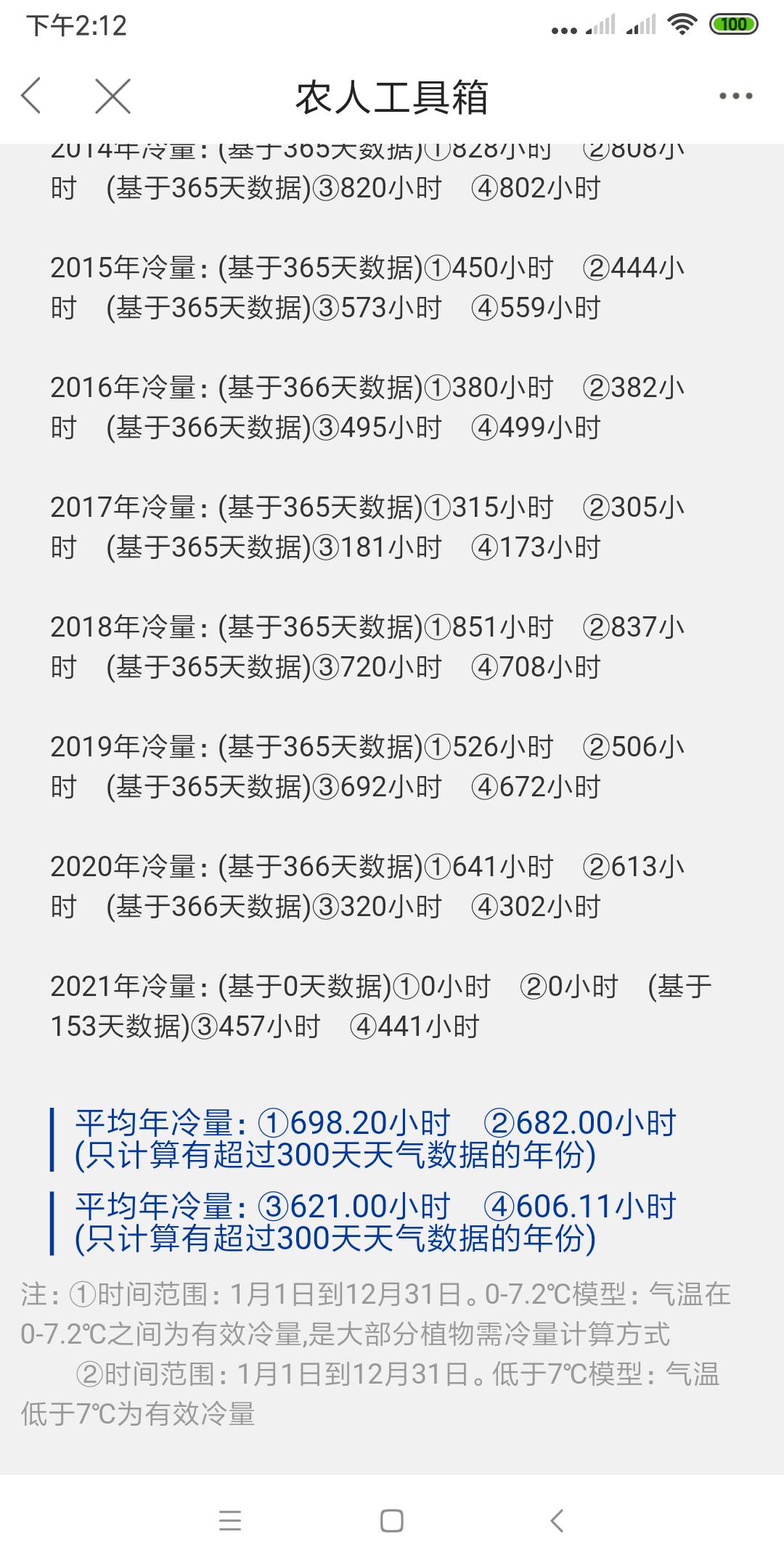Open recent apps from navigation bar

click(x=230, y=1520)
